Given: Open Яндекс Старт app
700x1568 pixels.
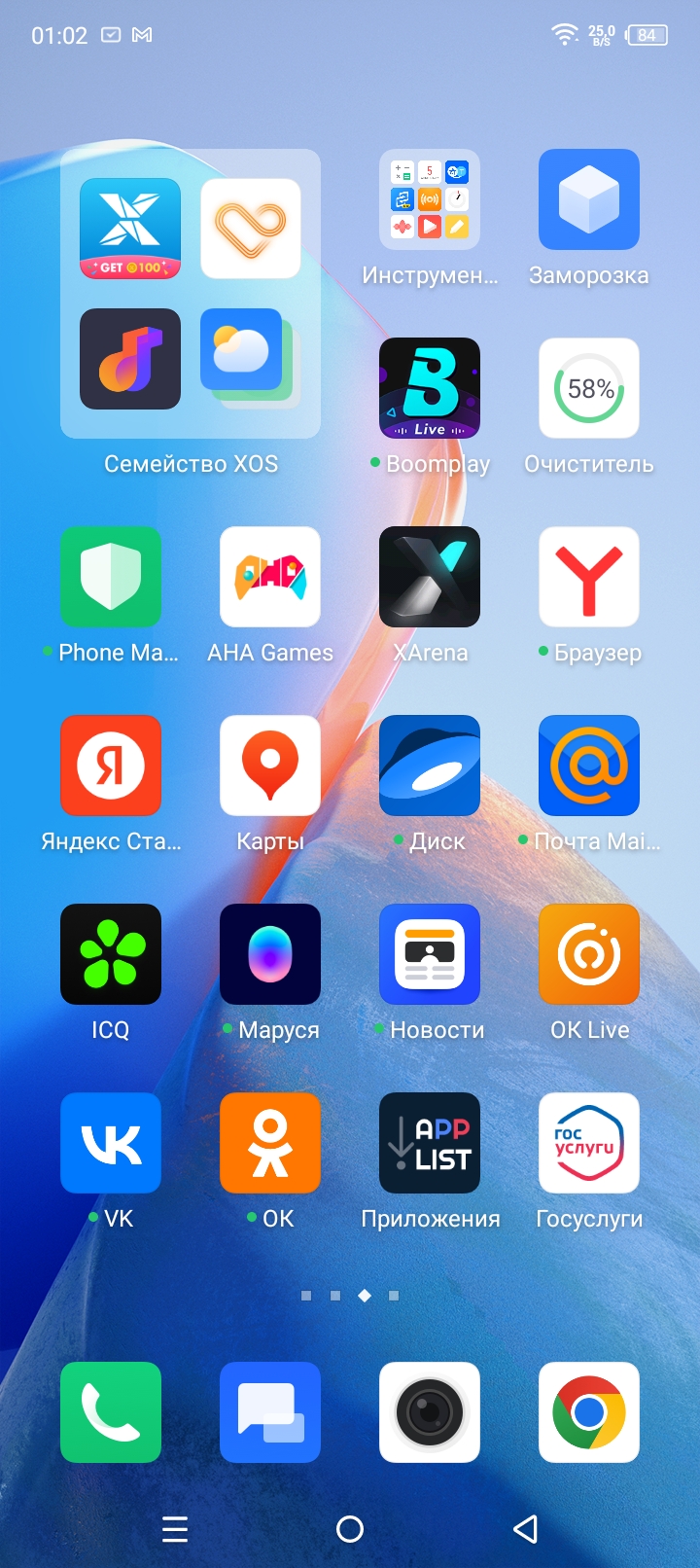Looking at the screenshot, I should coord(111,766).
